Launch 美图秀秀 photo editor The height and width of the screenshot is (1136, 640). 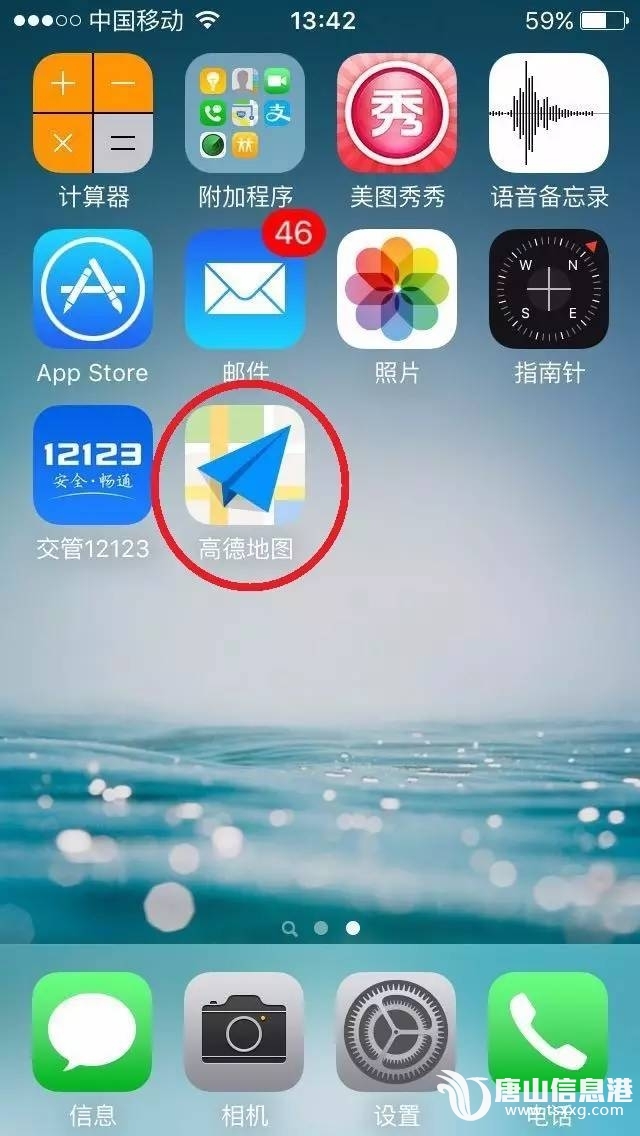pos(397,114)
